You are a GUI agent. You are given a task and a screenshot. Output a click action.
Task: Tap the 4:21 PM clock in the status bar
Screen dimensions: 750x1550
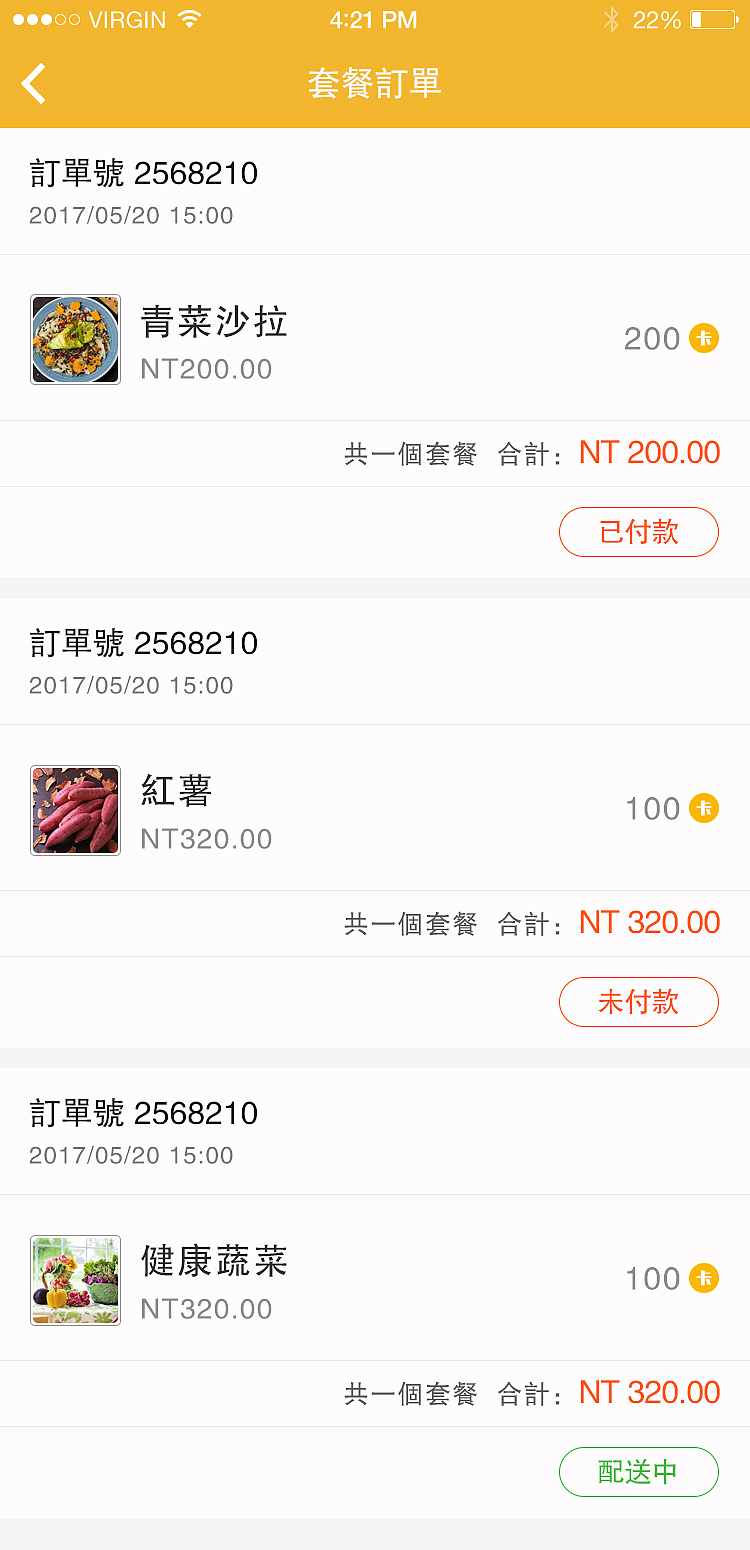374,19
